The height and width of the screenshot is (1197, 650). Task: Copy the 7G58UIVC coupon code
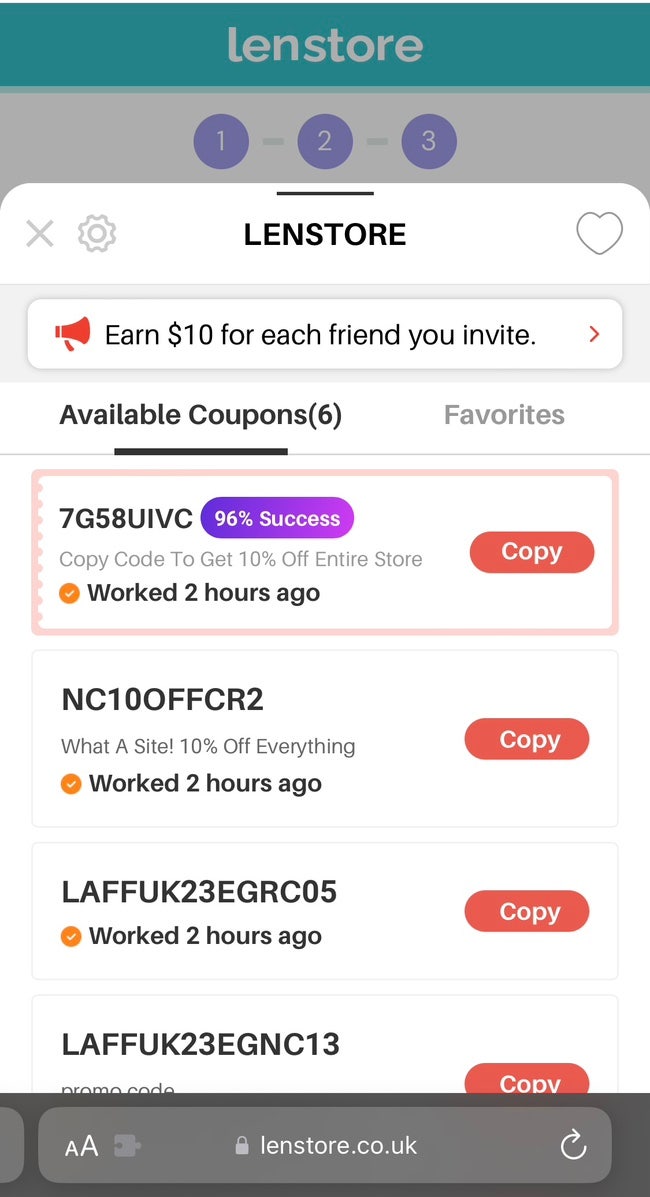532,552
